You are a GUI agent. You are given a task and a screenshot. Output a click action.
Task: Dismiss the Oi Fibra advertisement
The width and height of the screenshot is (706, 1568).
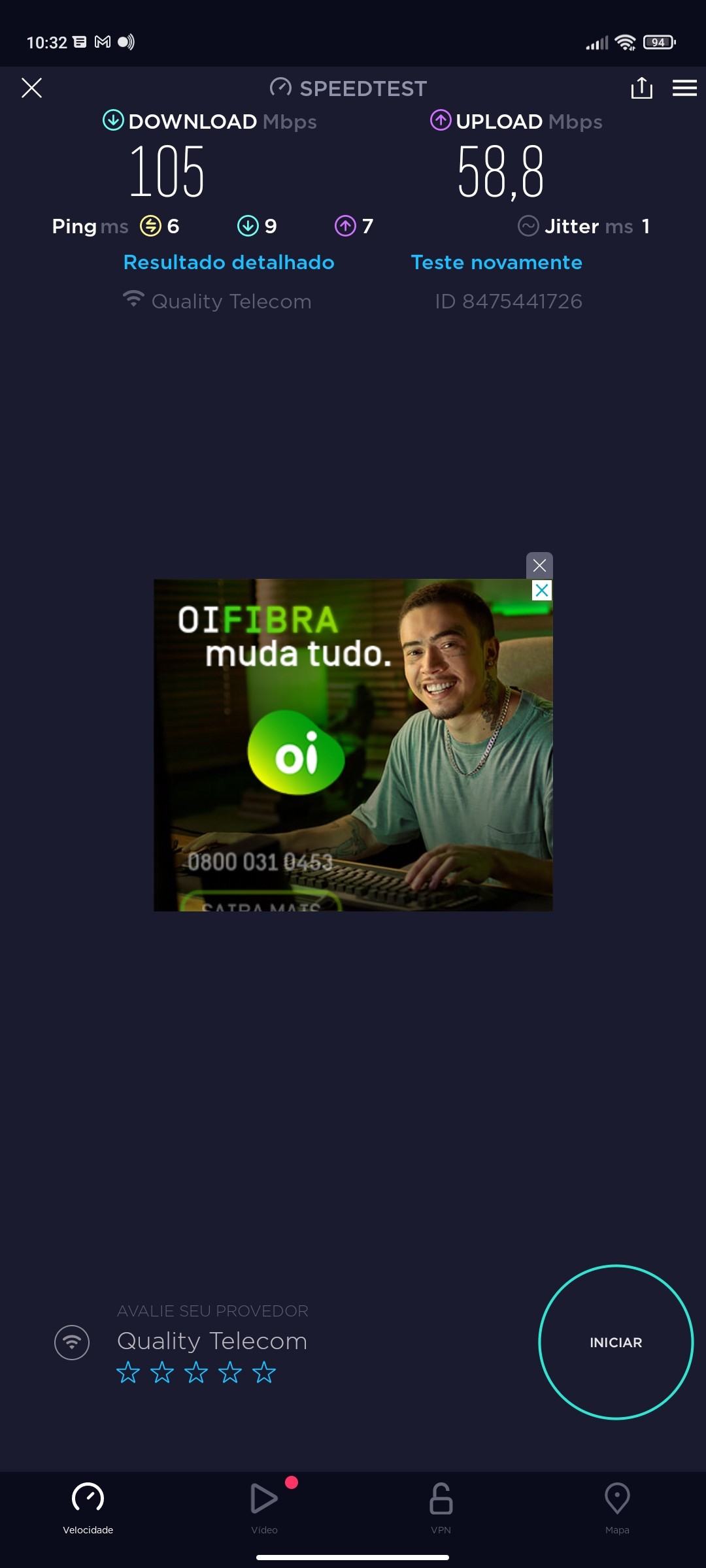pos(539,565)
